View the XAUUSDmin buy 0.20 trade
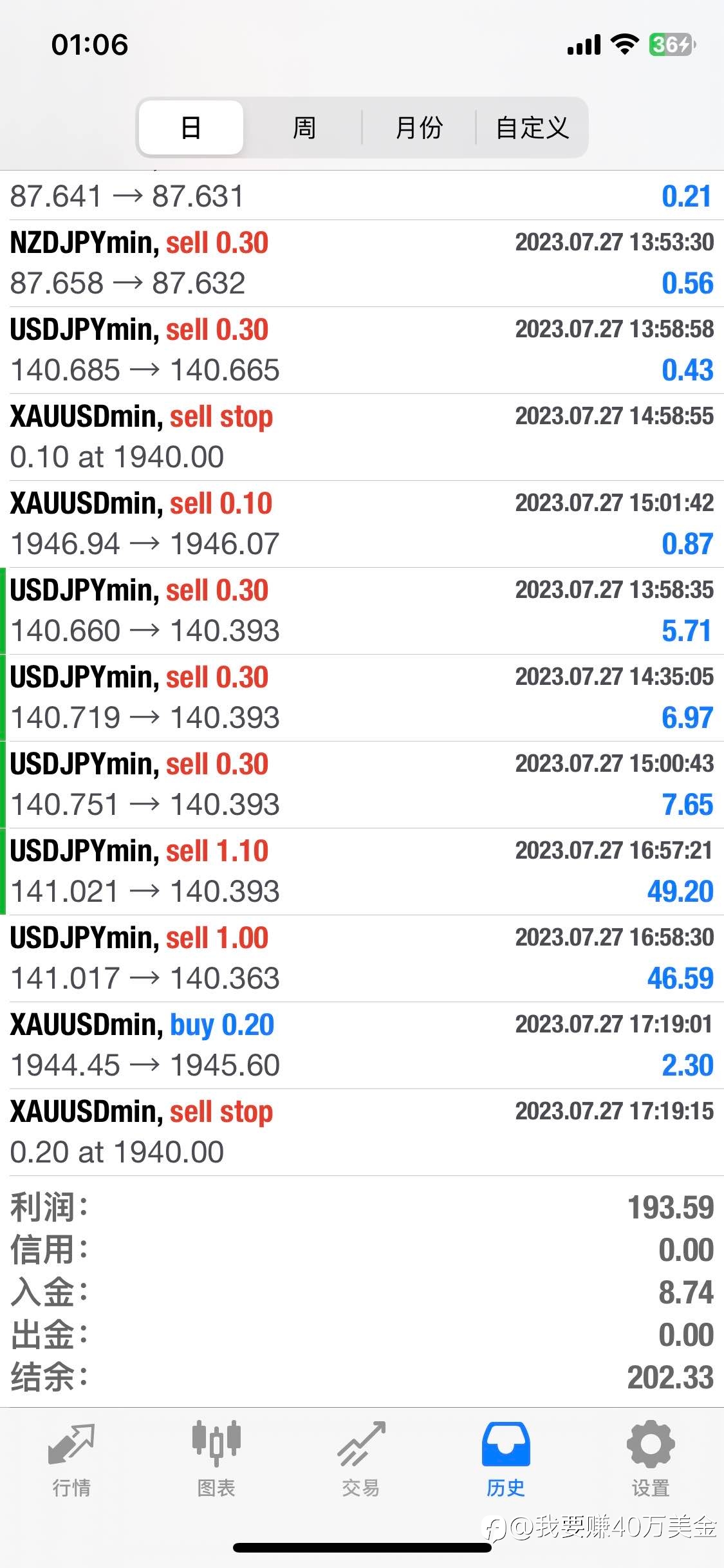 [x=362, y=1045]
